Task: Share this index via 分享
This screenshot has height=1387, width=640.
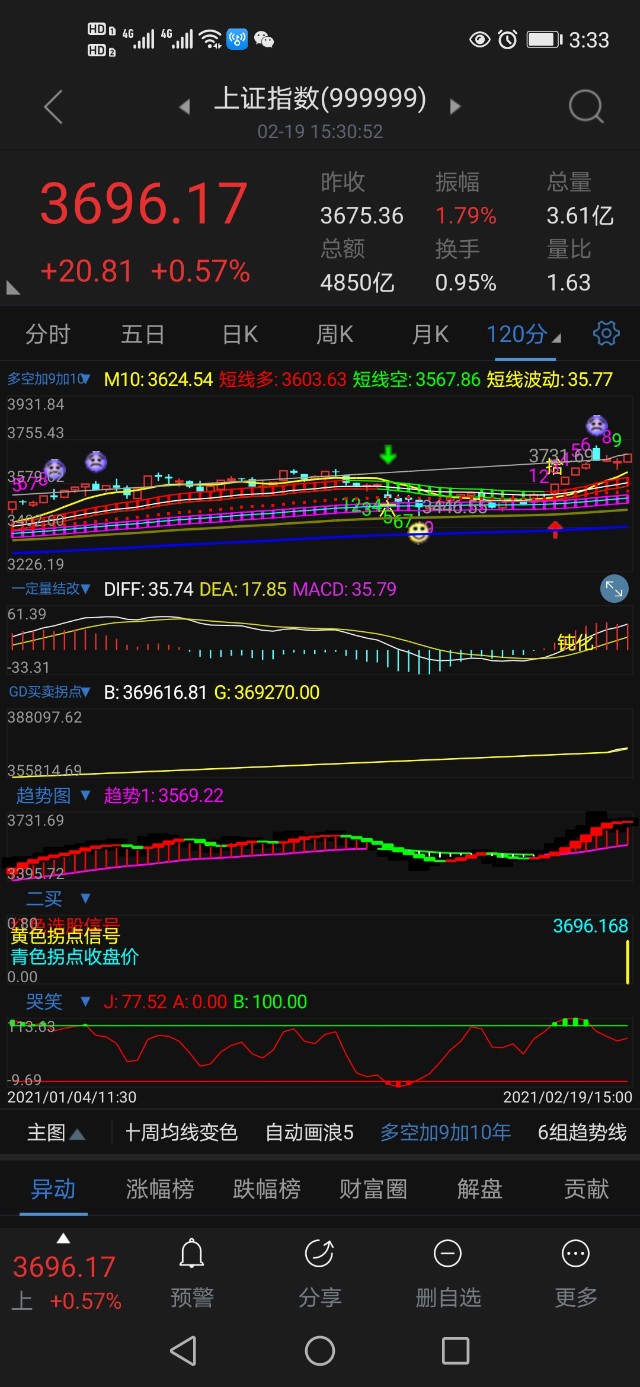Action: [320, 1271]
